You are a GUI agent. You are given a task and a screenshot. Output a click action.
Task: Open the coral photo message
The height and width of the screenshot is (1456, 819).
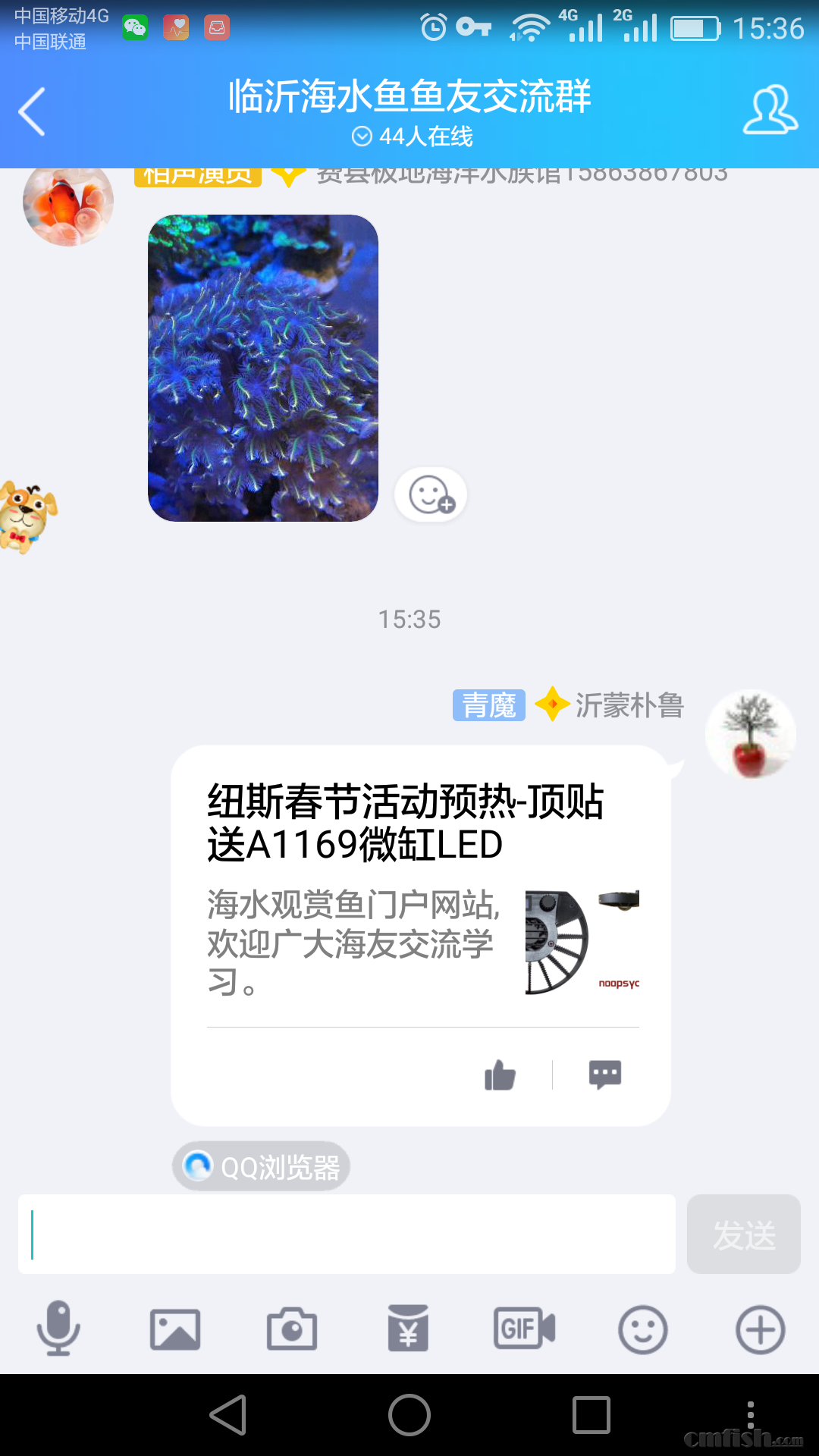tap(262, 368)
